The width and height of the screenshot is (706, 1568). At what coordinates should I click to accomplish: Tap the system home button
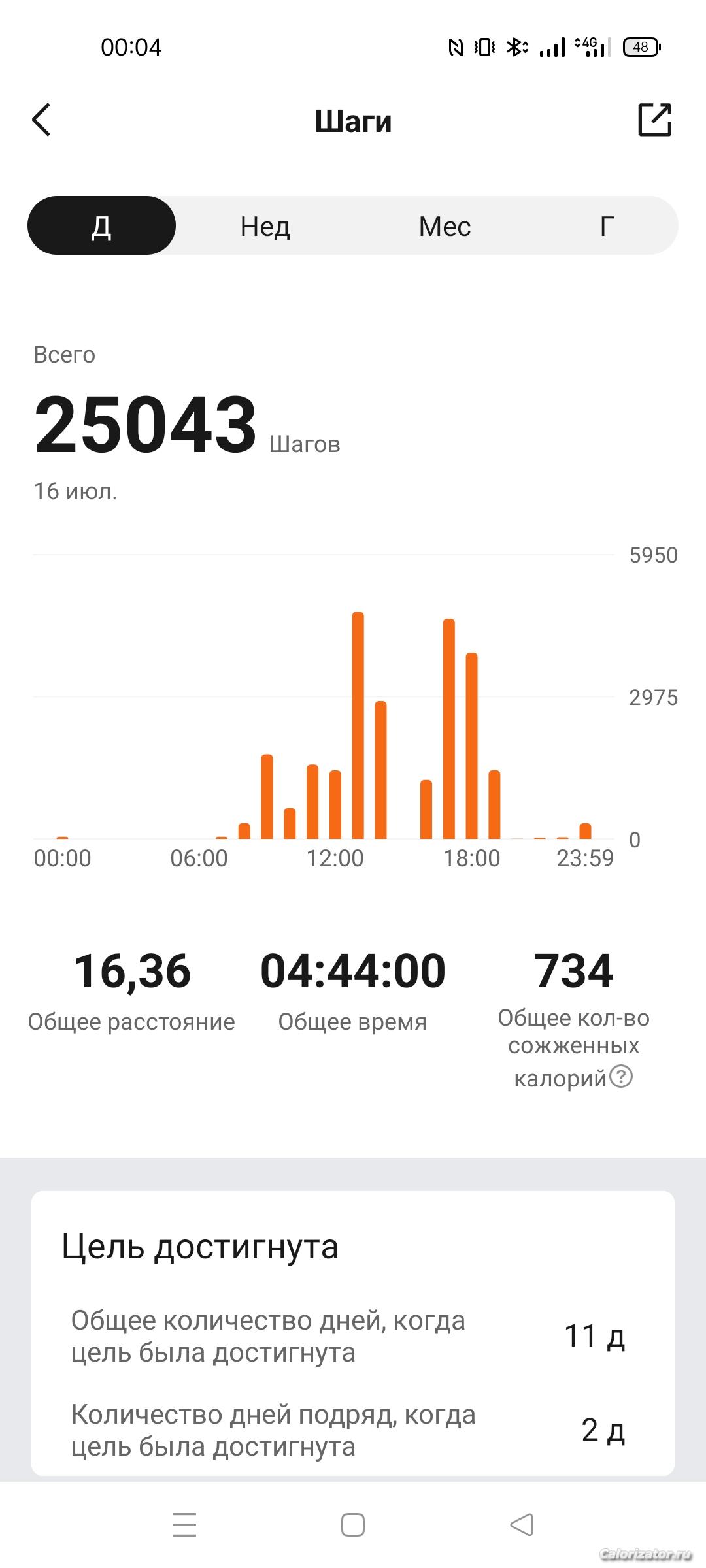(353, 1525)
